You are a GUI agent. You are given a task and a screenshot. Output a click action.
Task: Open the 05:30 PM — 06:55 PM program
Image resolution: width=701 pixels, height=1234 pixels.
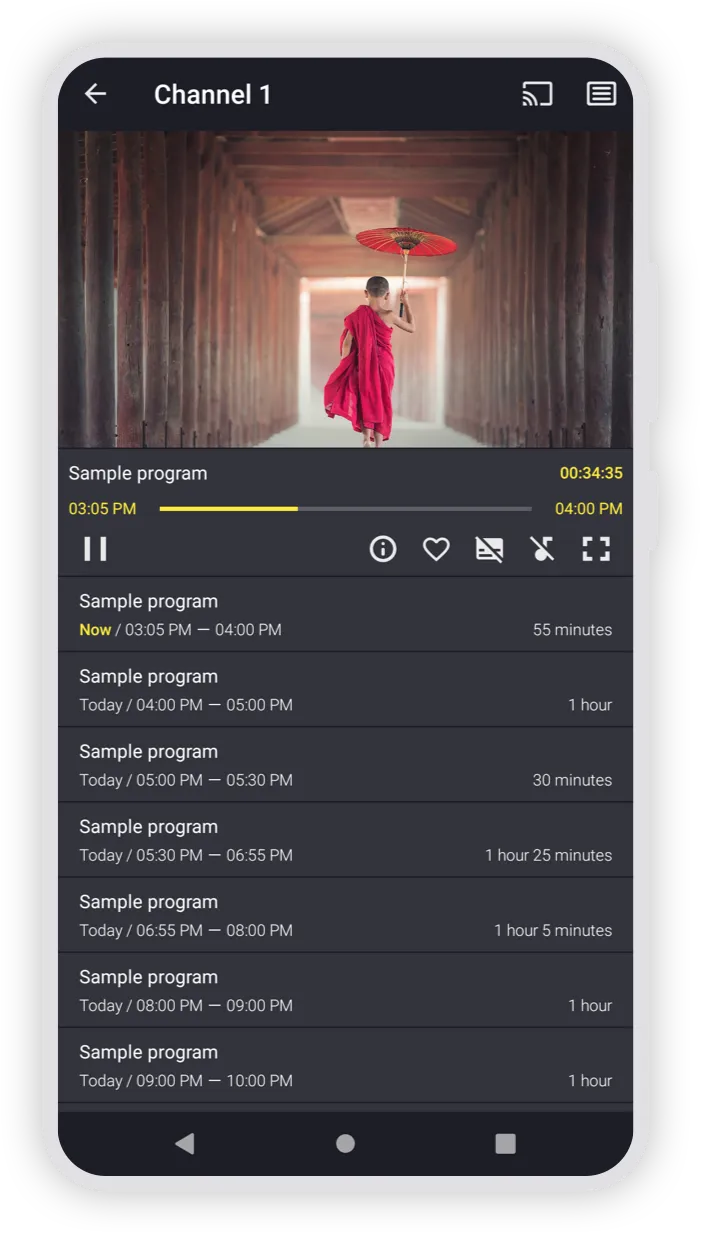[x=345, y=840]
